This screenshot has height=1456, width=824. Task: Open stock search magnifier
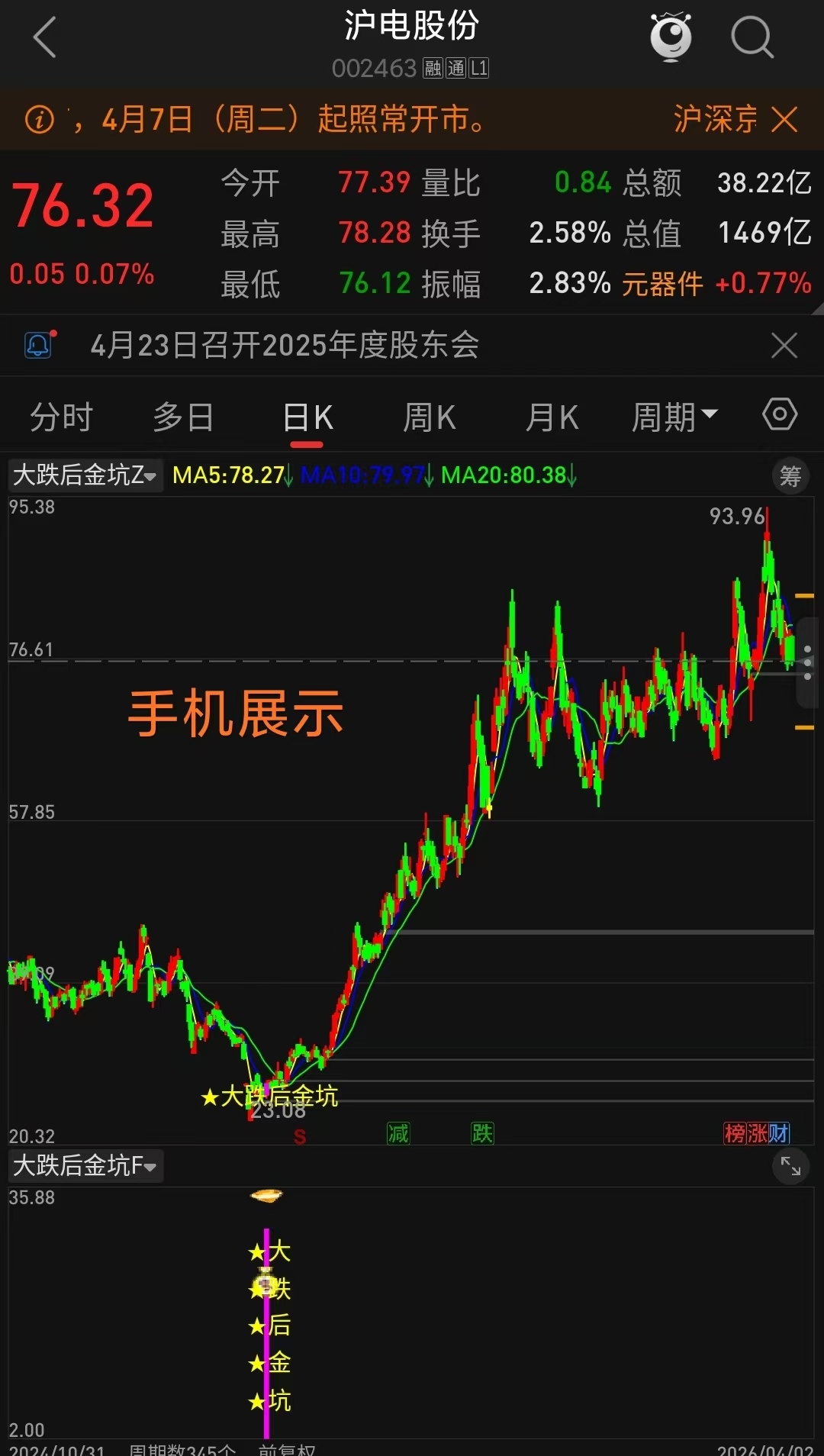click(x=752, y=38)
